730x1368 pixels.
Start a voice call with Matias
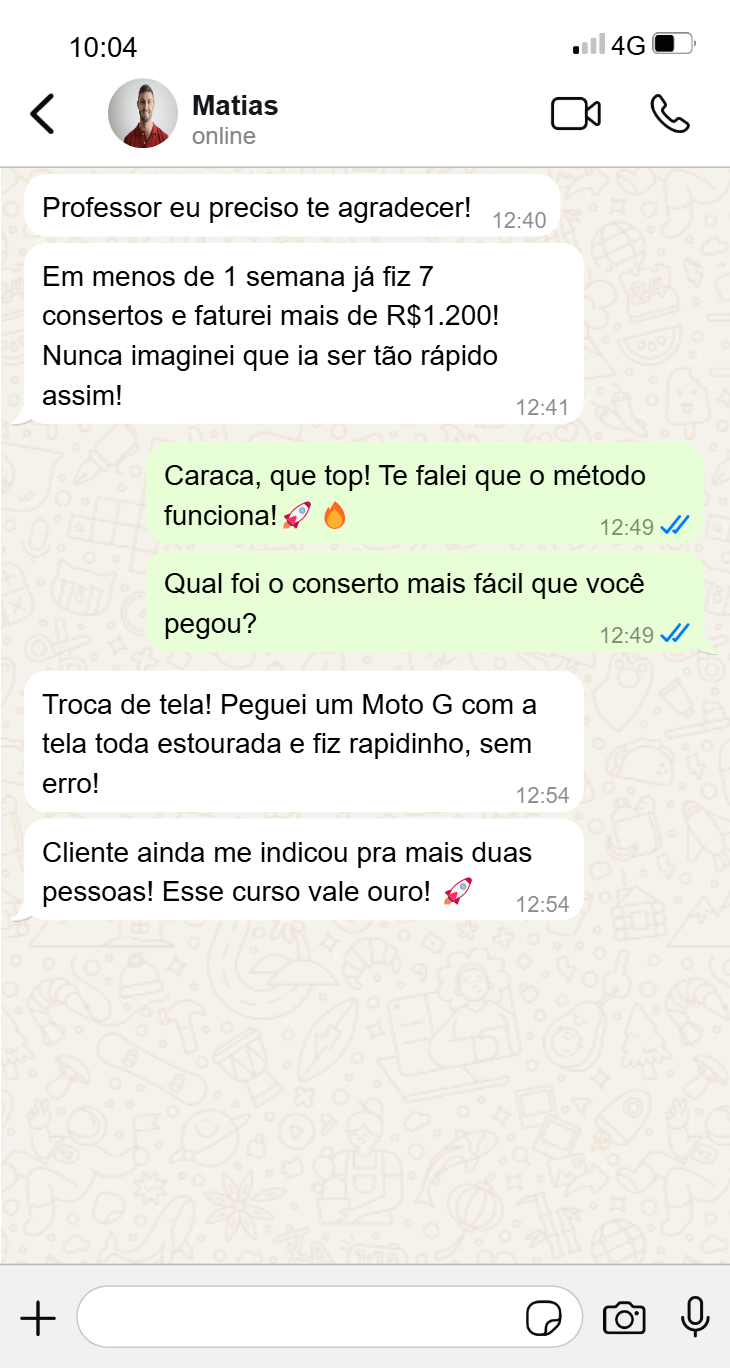pyautogui.click(x=669, y=114)
